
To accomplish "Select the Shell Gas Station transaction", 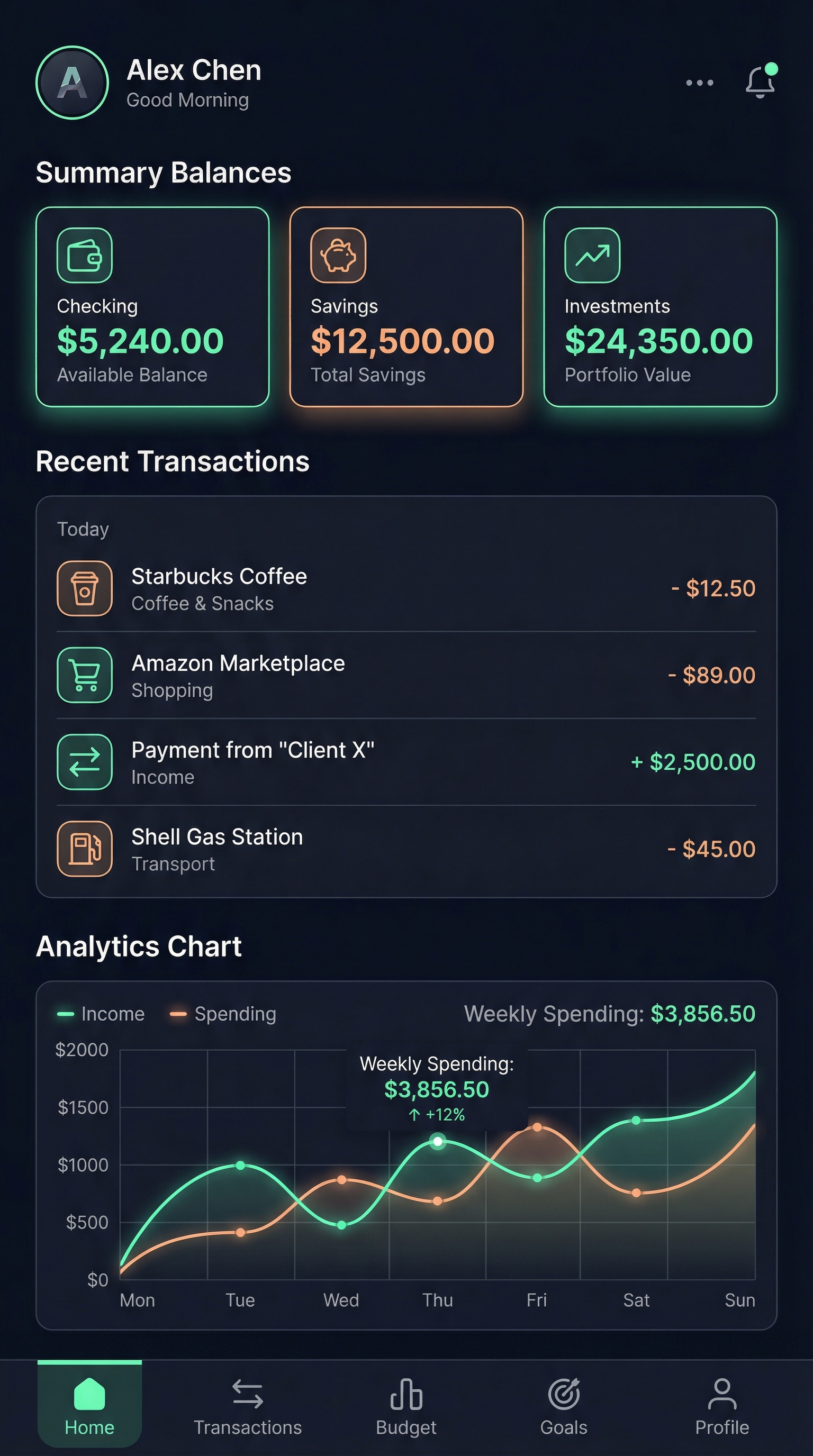I will [x=406, y=849].
